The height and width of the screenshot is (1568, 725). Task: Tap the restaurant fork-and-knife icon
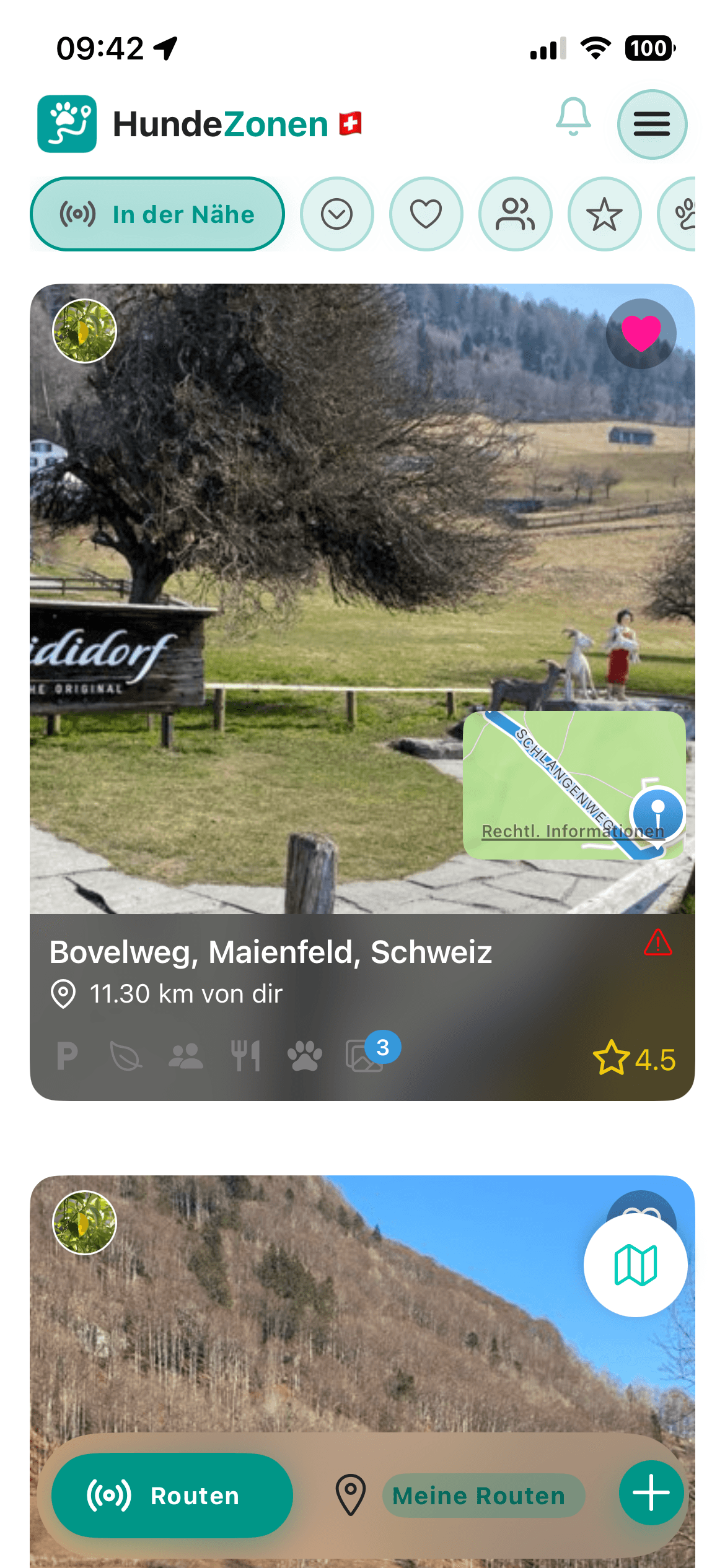click(247, 1055)
